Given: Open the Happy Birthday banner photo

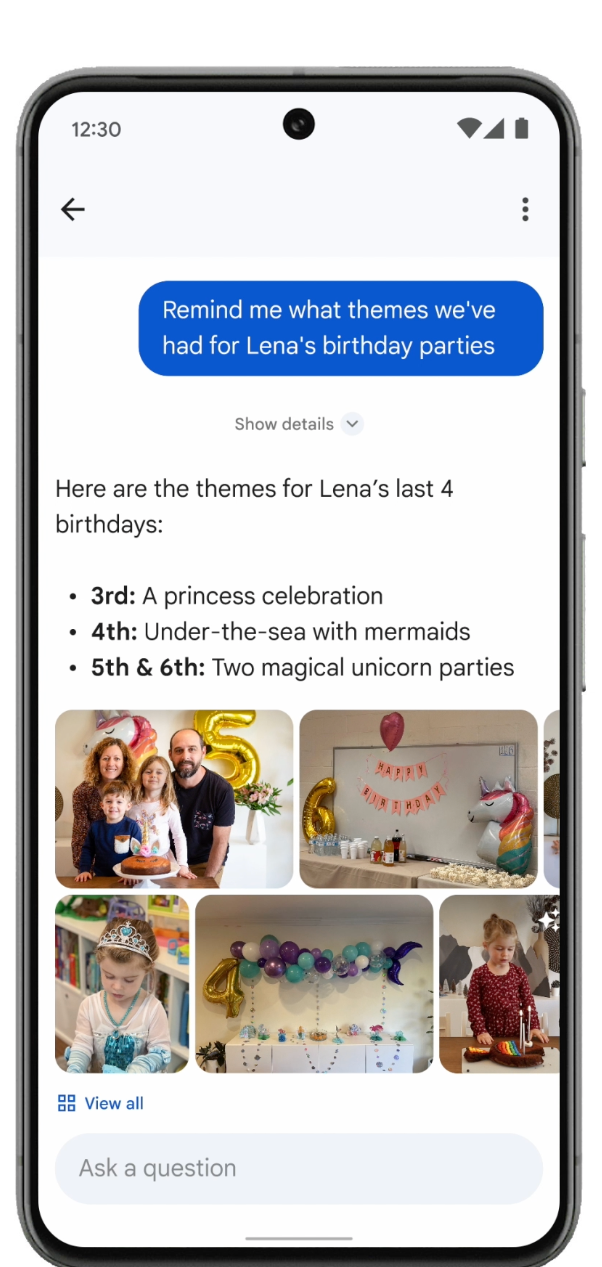Looking at the screenshot, I should click(418, 798).
